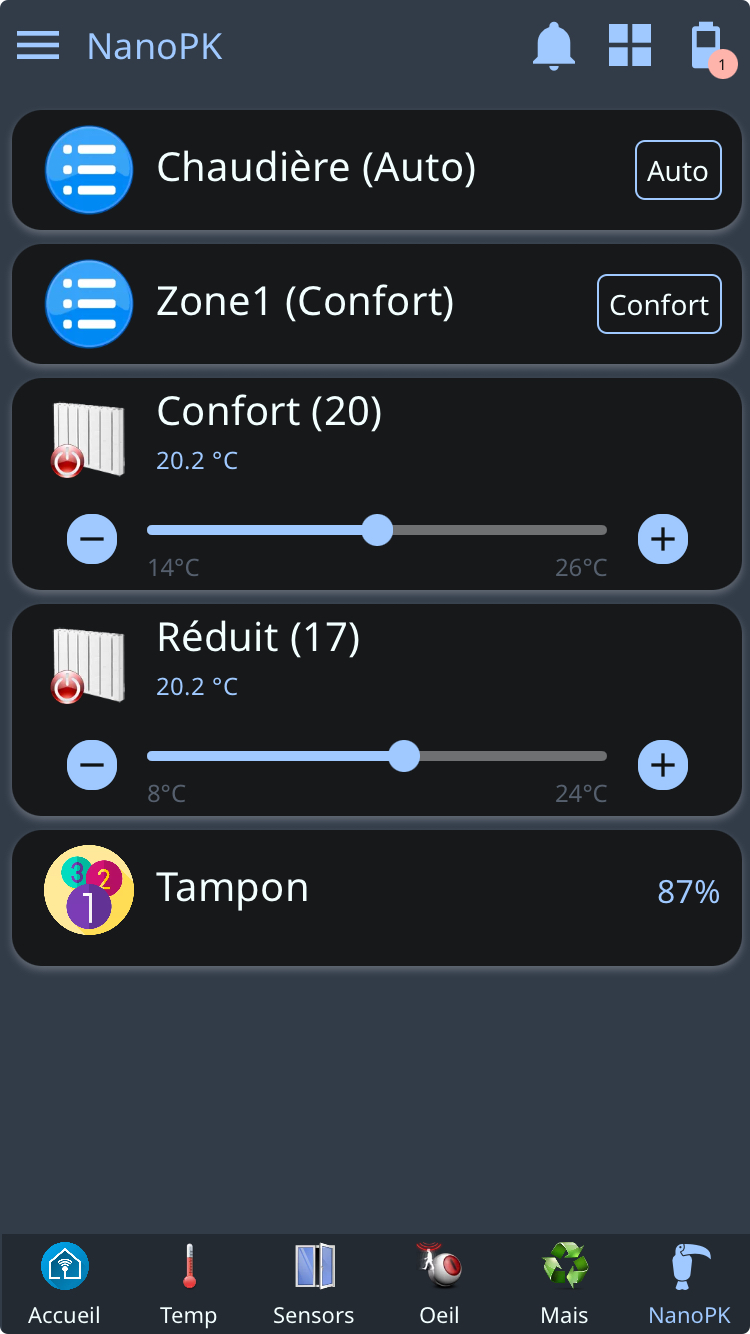Open the notifications bell
This screenshot has width=750, height=1334.
553,46
